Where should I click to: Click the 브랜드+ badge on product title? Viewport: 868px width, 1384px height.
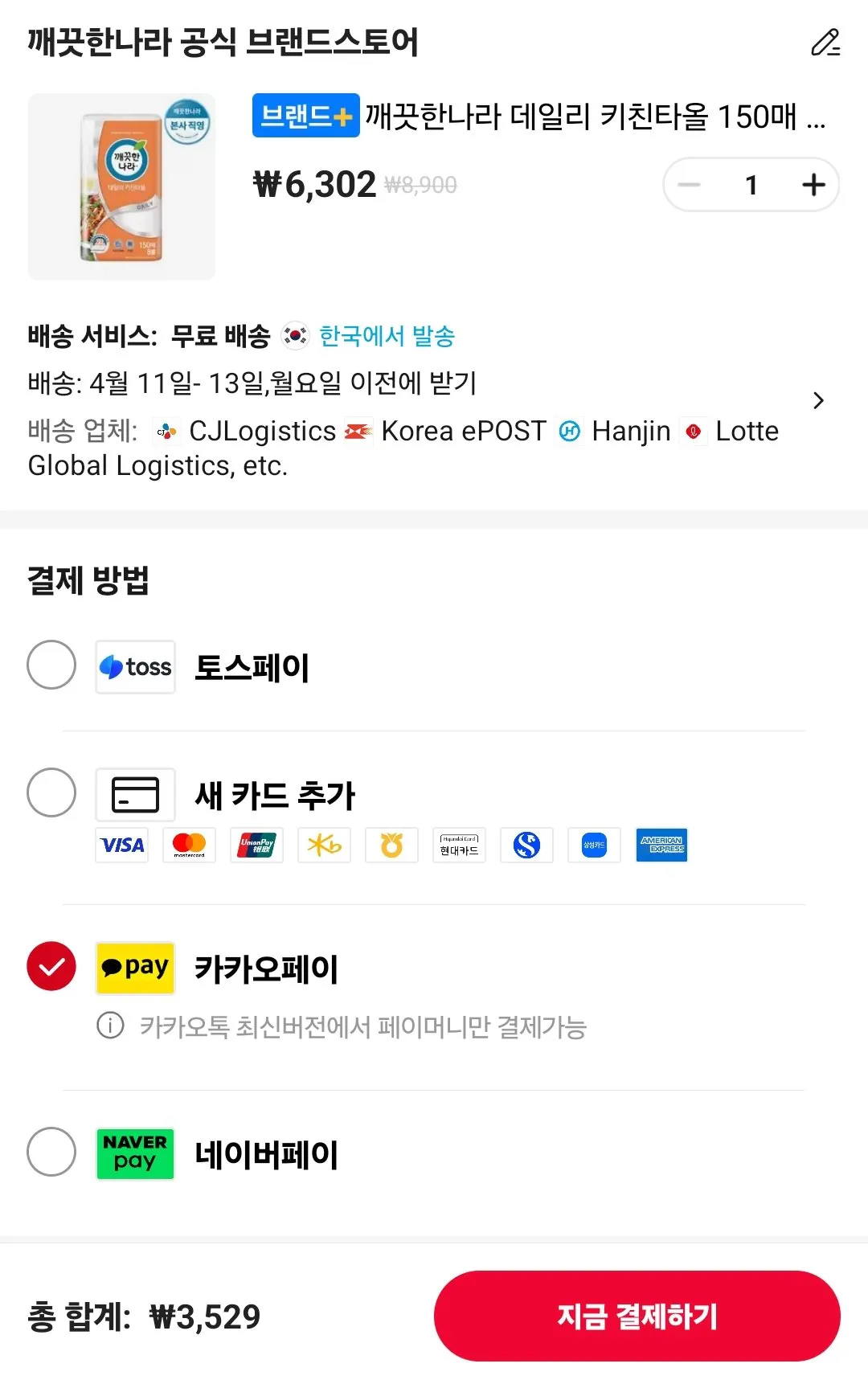click(305, 117)
